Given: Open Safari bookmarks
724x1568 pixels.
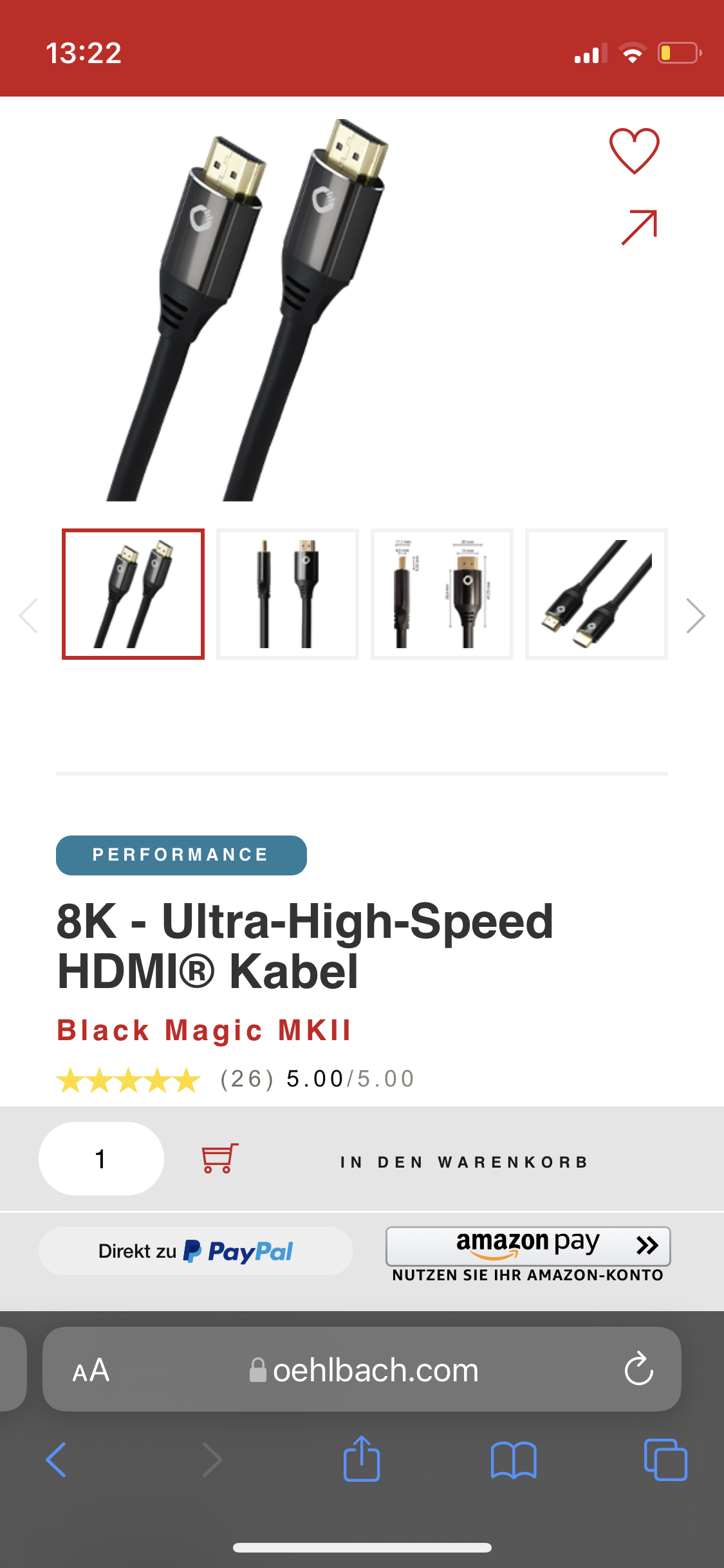Looking at the screenshot, I should (513, 1459).
